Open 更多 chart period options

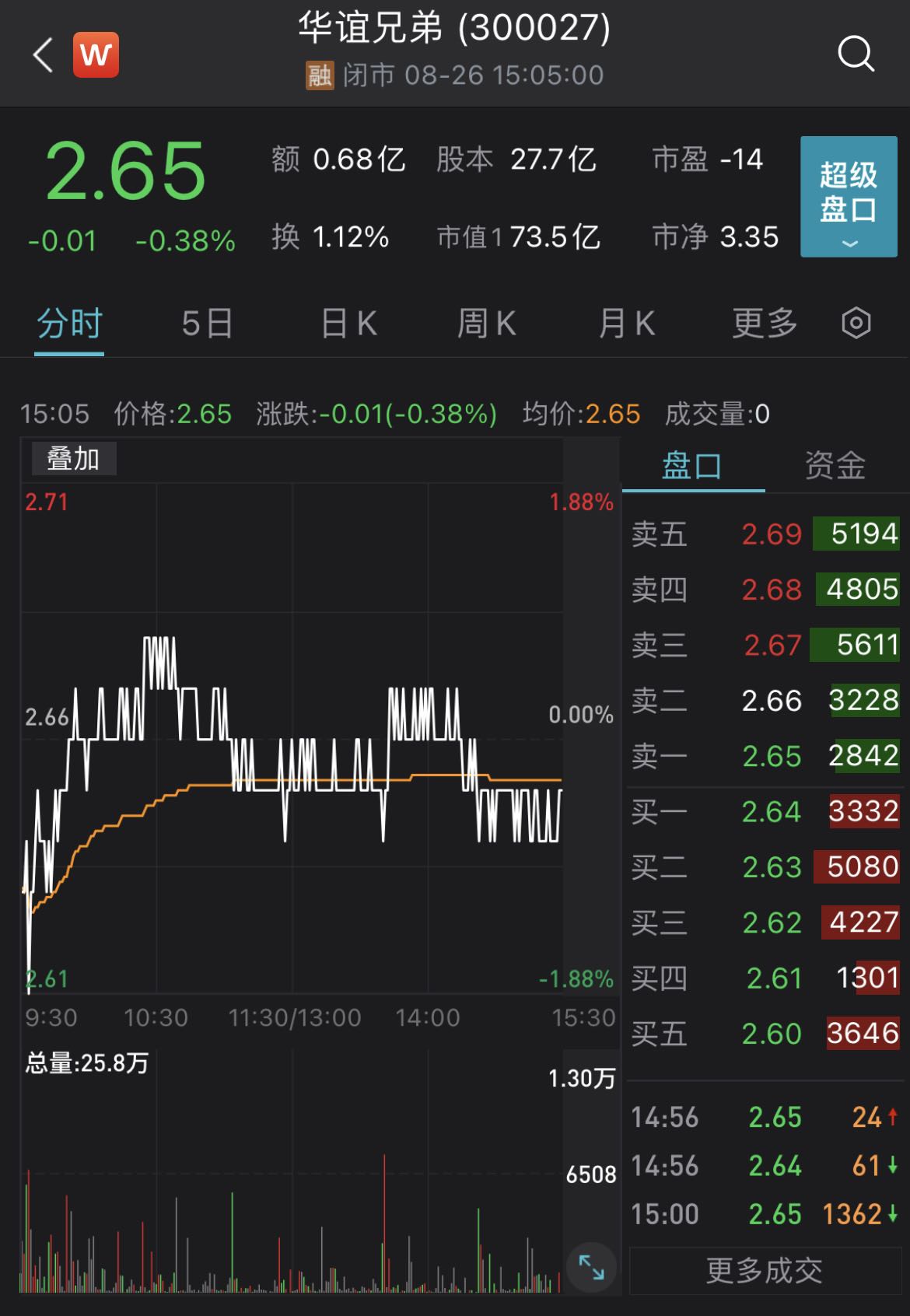pyautogui.click(x=765, y=324)
